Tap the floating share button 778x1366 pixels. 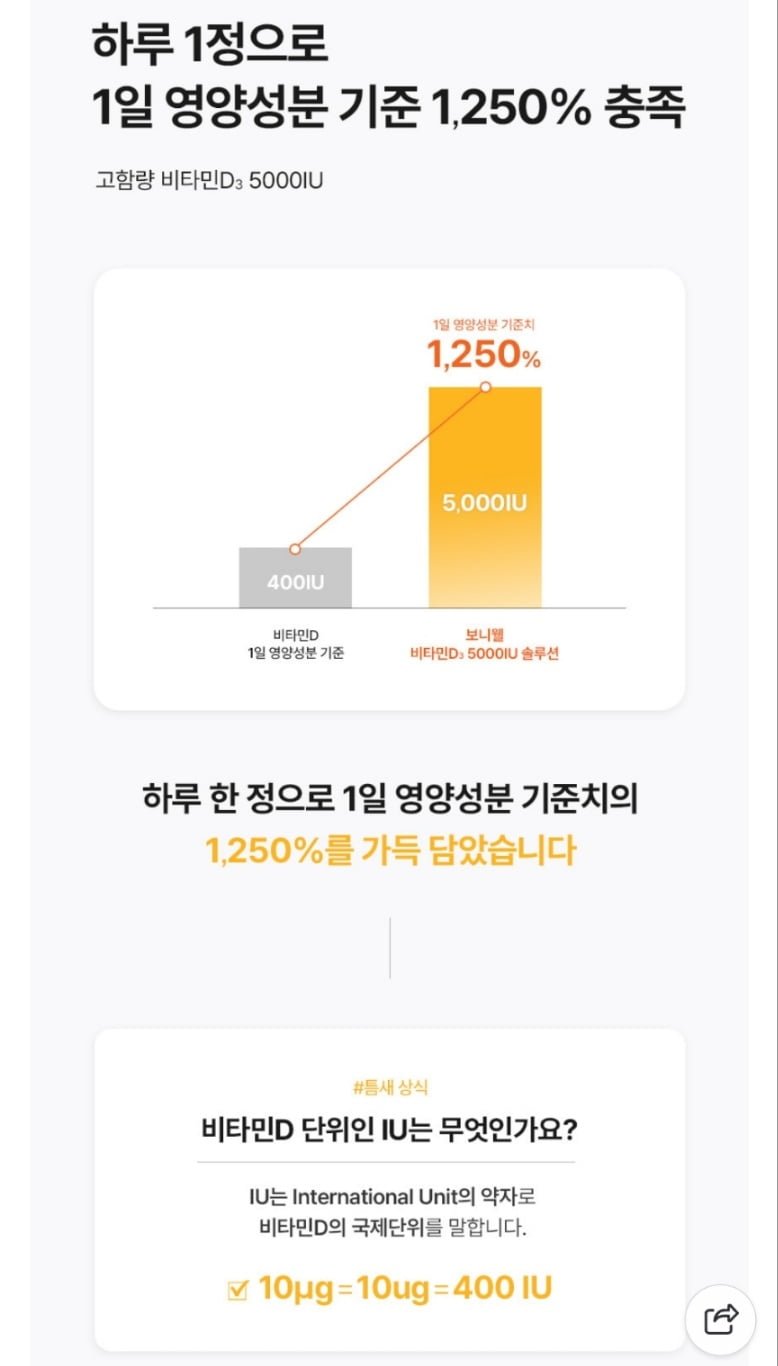720,1320
